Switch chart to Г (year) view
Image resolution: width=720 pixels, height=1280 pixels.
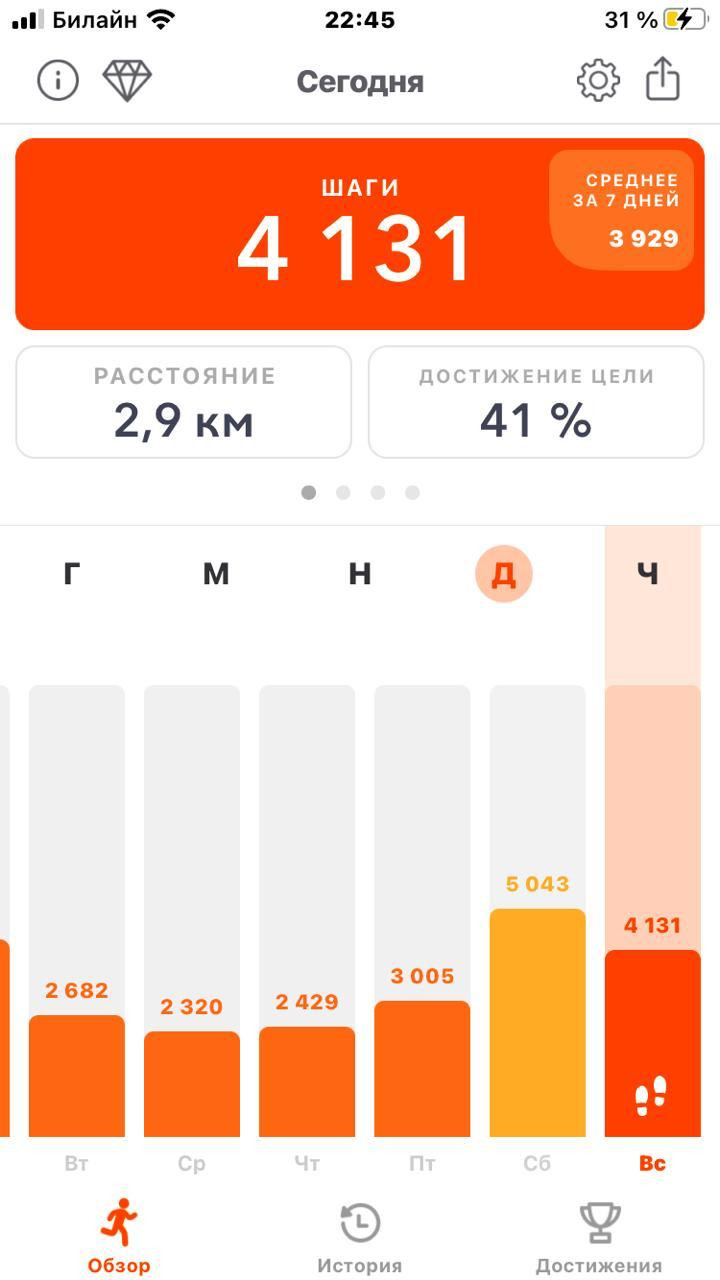coord(71,574)
